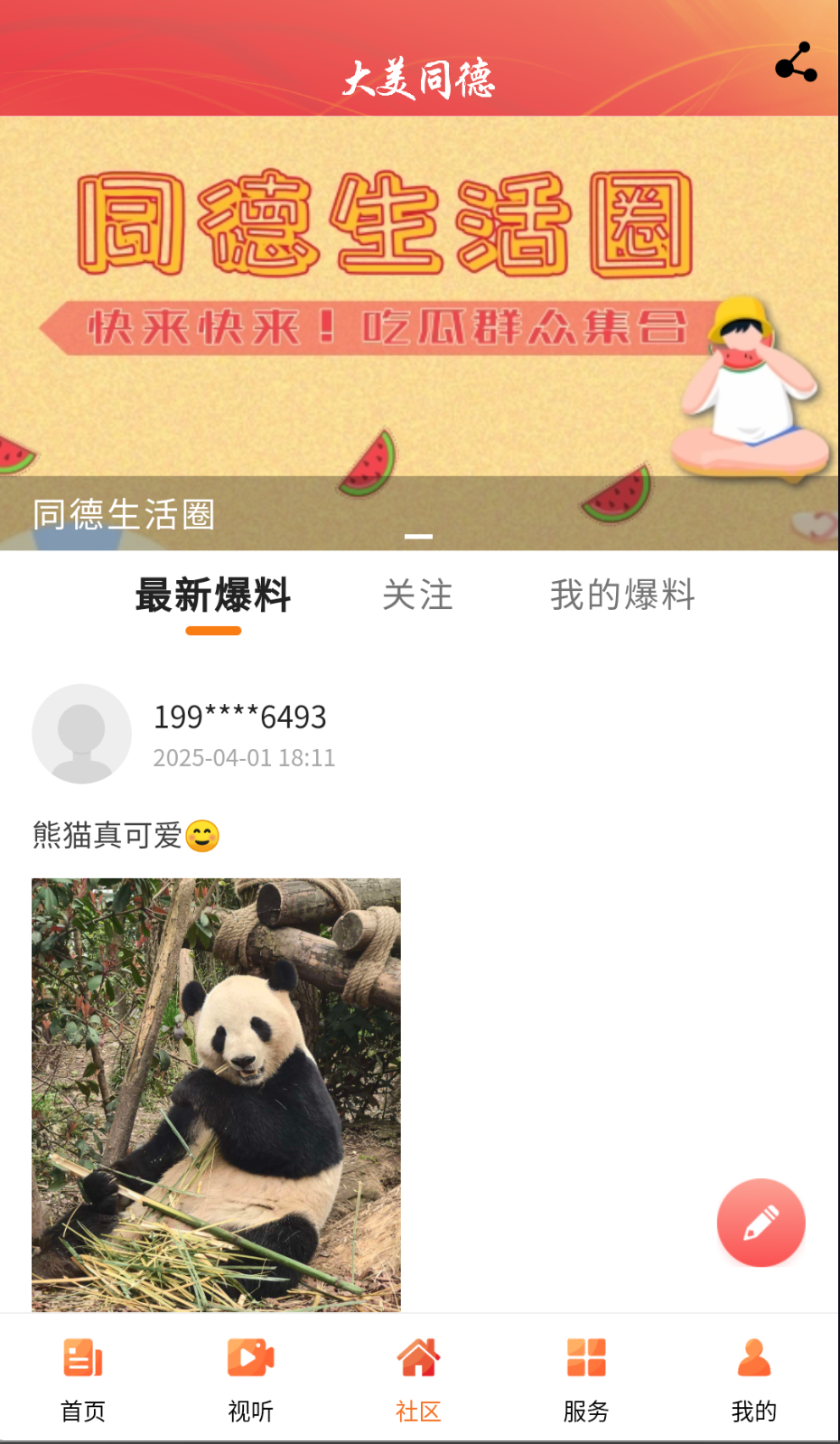Tap the 大美同德 title bar text

[419, 80]
